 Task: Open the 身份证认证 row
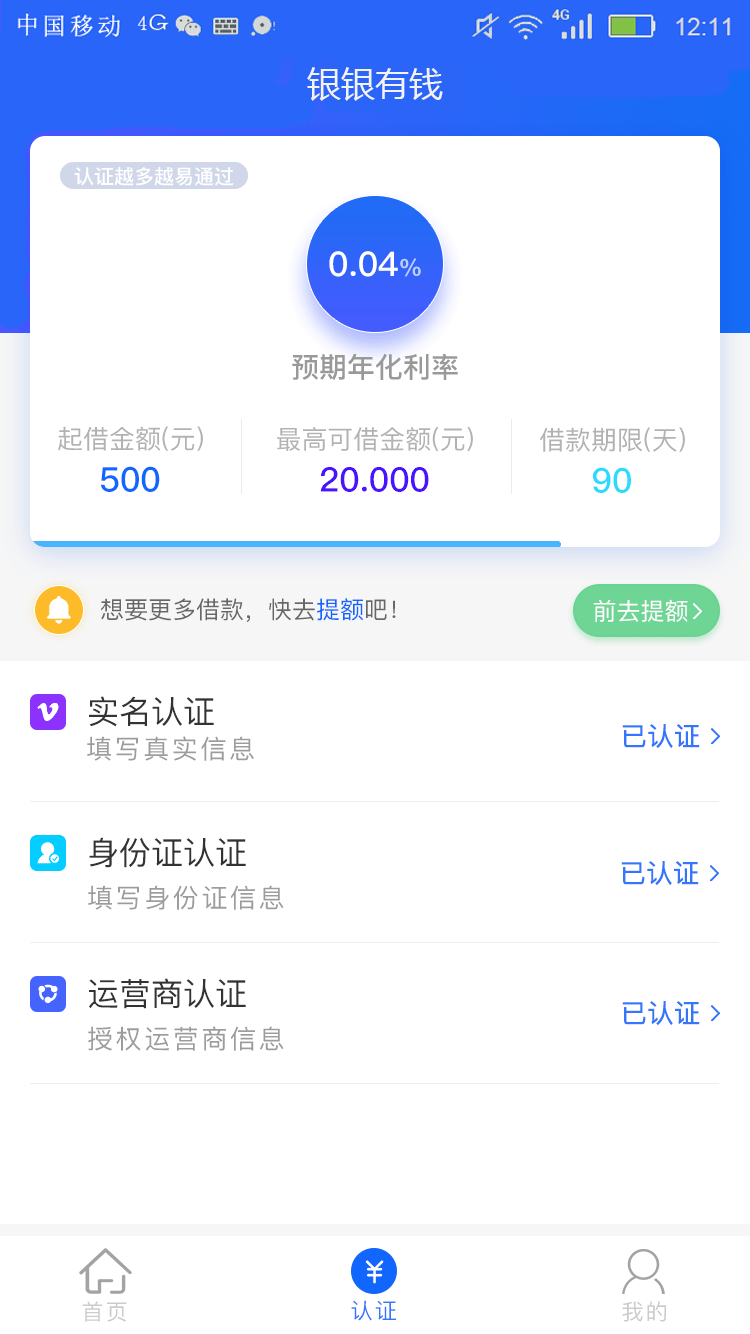click(375, 872)
